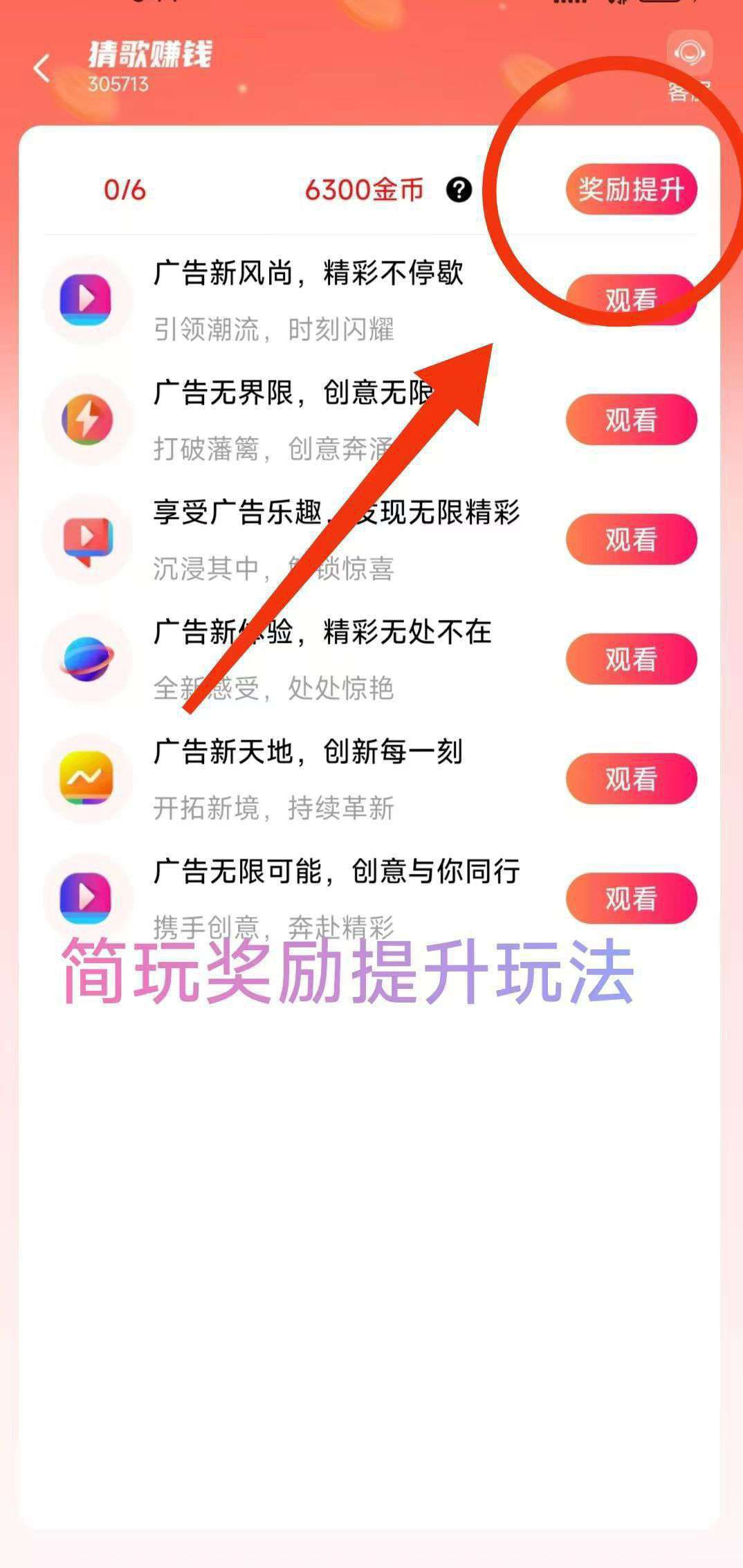
Task: Click 观看 beside 广告无界限
Action: pyautogui.click(x=630, y=420)
